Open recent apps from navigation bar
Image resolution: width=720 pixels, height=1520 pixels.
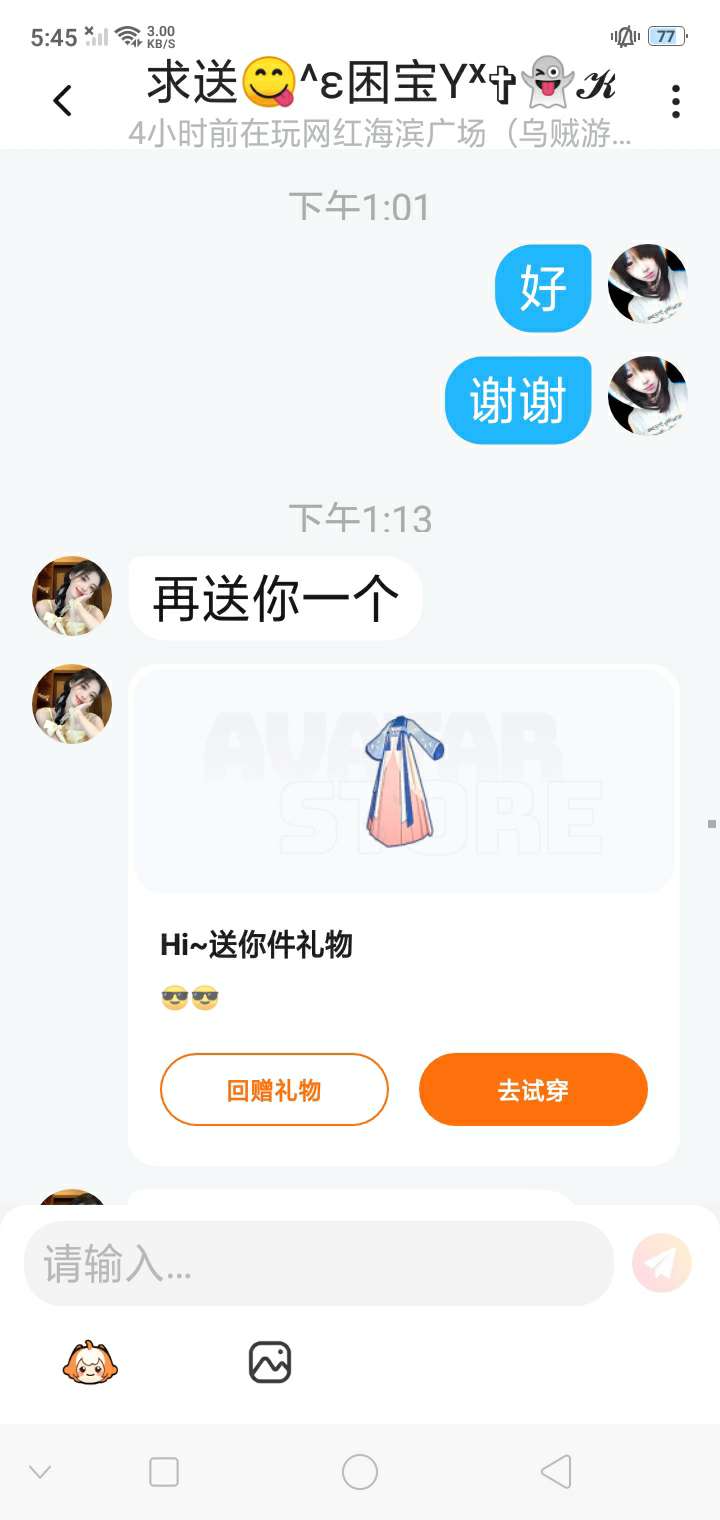click(164, 1472)
